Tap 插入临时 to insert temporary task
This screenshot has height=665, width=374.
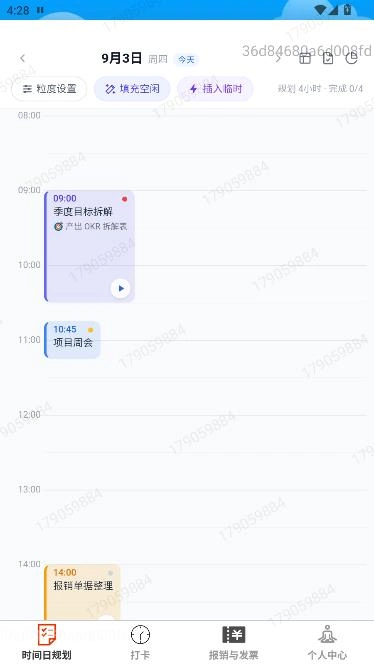215,89
